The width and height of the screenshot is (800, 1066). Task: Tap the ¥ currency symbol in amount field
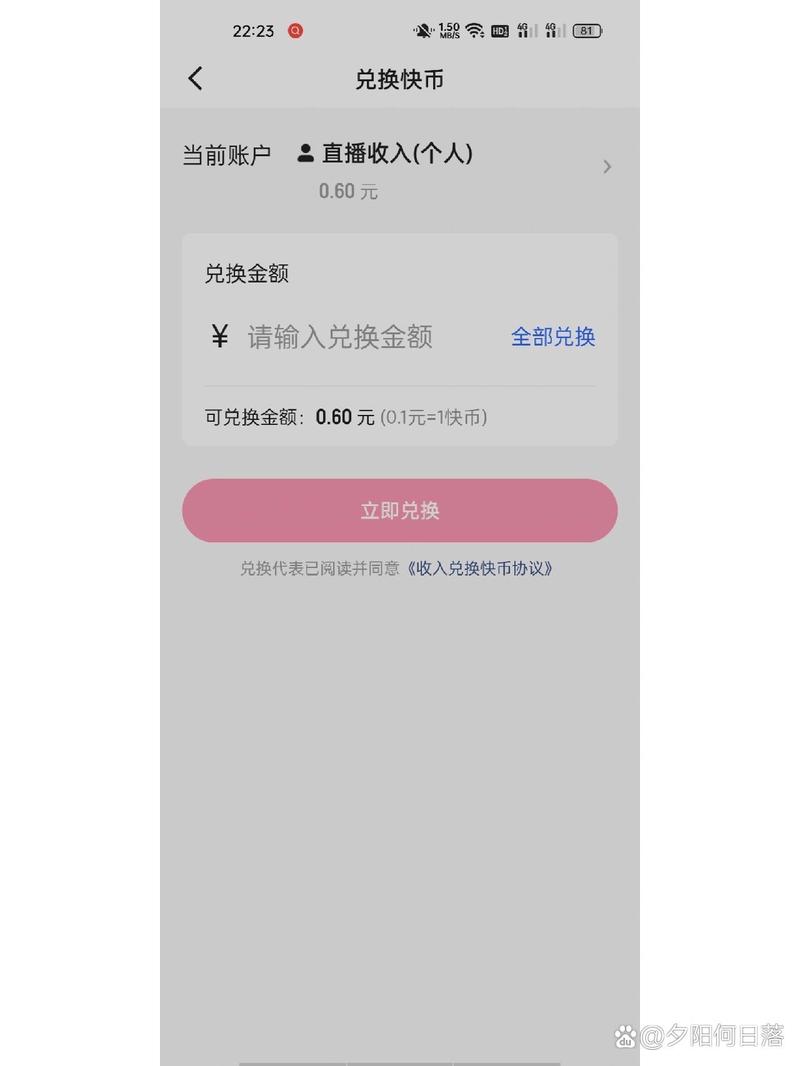(218, 337)
